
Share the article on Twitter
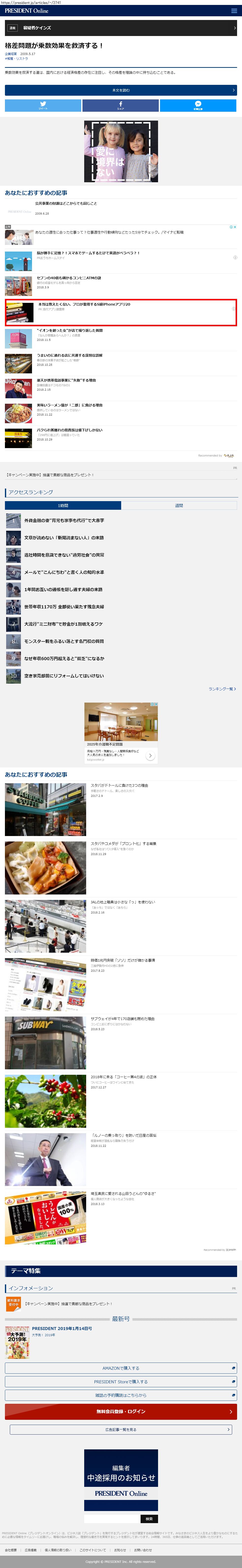click(43, 105)
